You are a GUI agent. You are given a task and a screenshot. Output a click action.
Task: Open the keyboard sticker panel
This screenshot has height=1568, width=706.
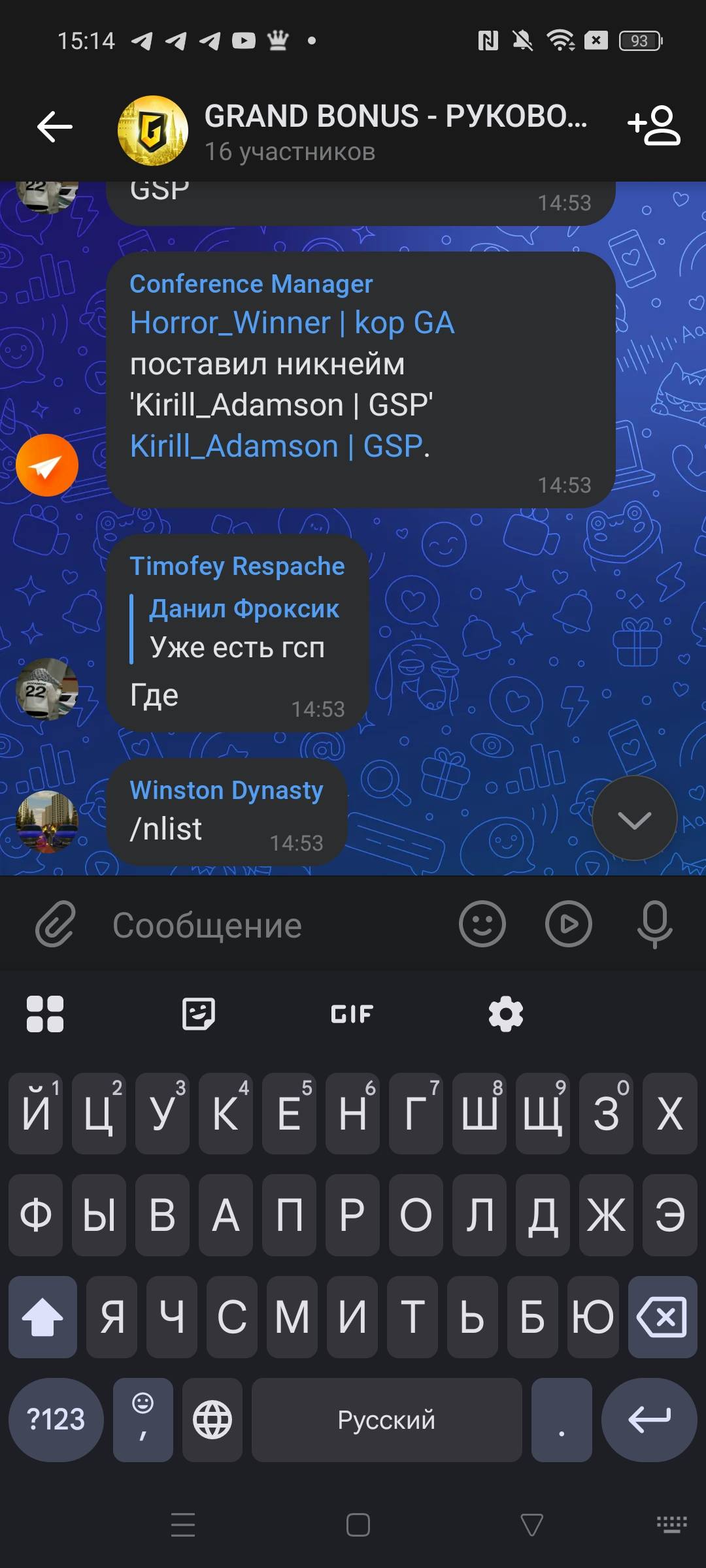tap(198, 1014)
